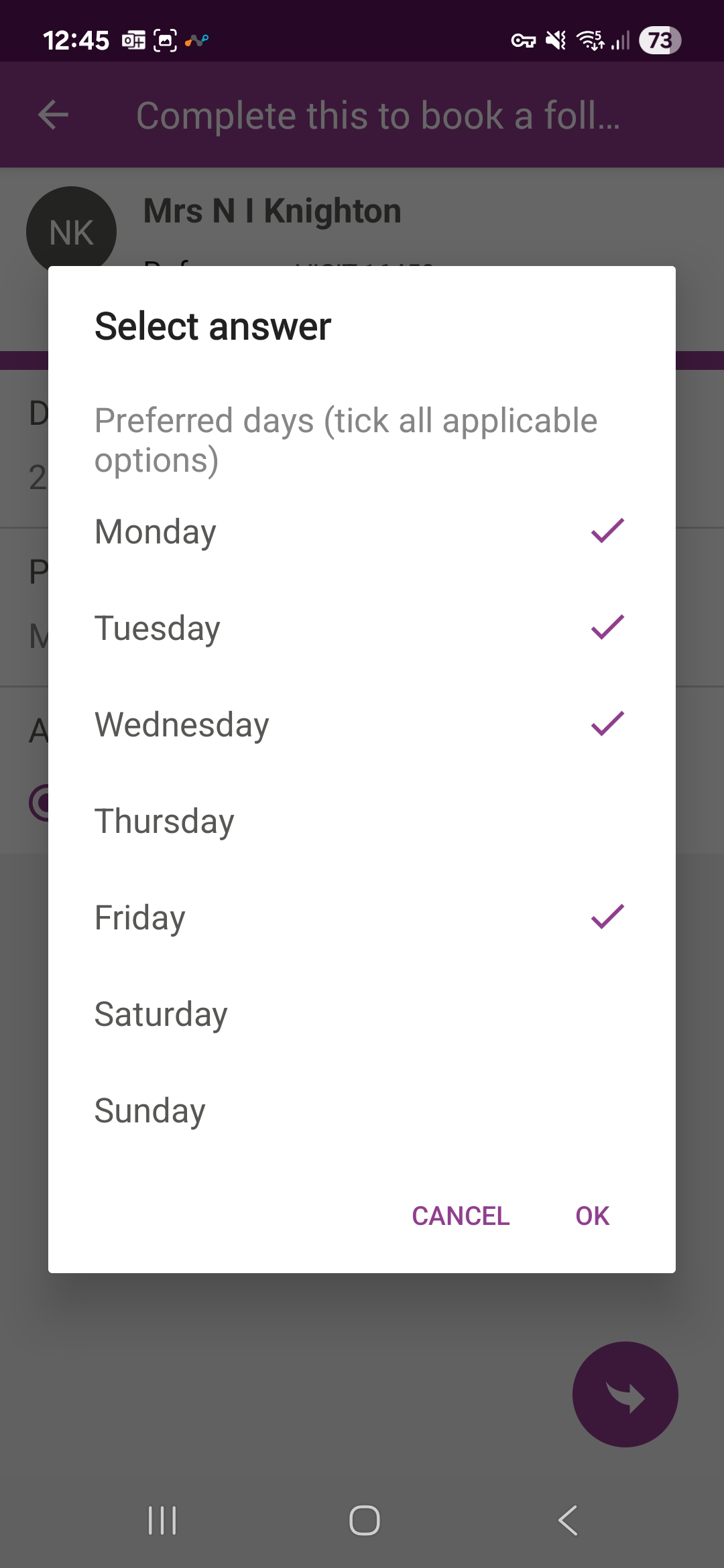This screenshot has width=724, height=1568.
Task: Untick Wednesday in preferred days
Action: [x=361, y=725]
